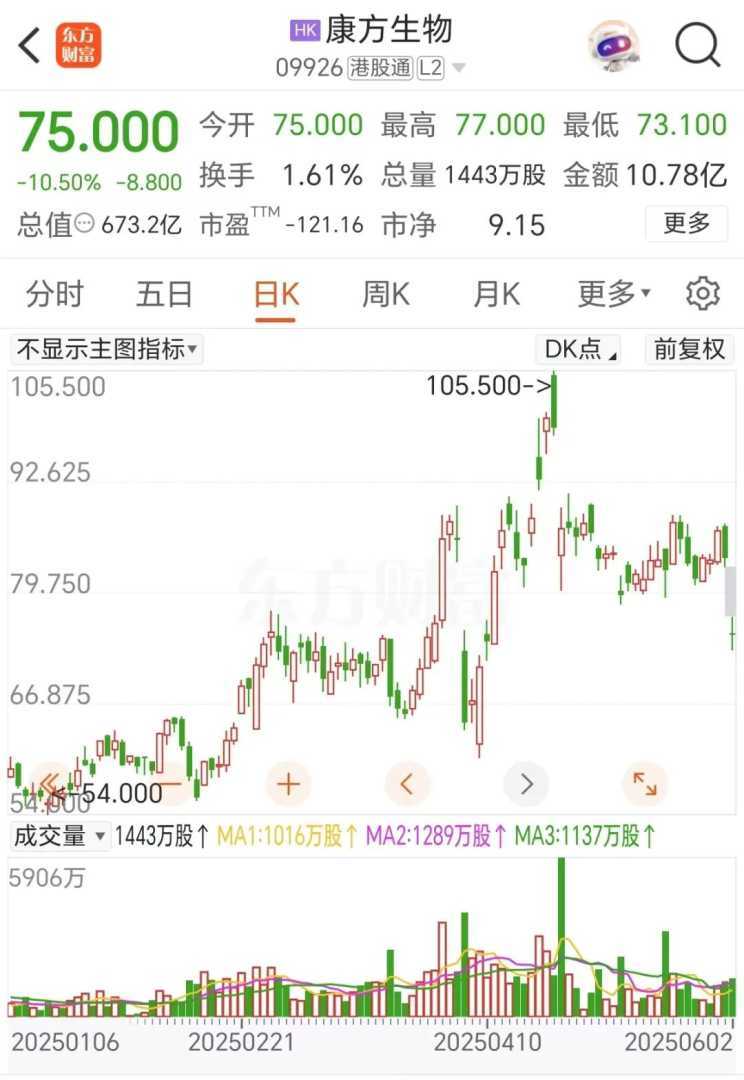
Task: Select the 日K chart tab
Action: [275, 294]
